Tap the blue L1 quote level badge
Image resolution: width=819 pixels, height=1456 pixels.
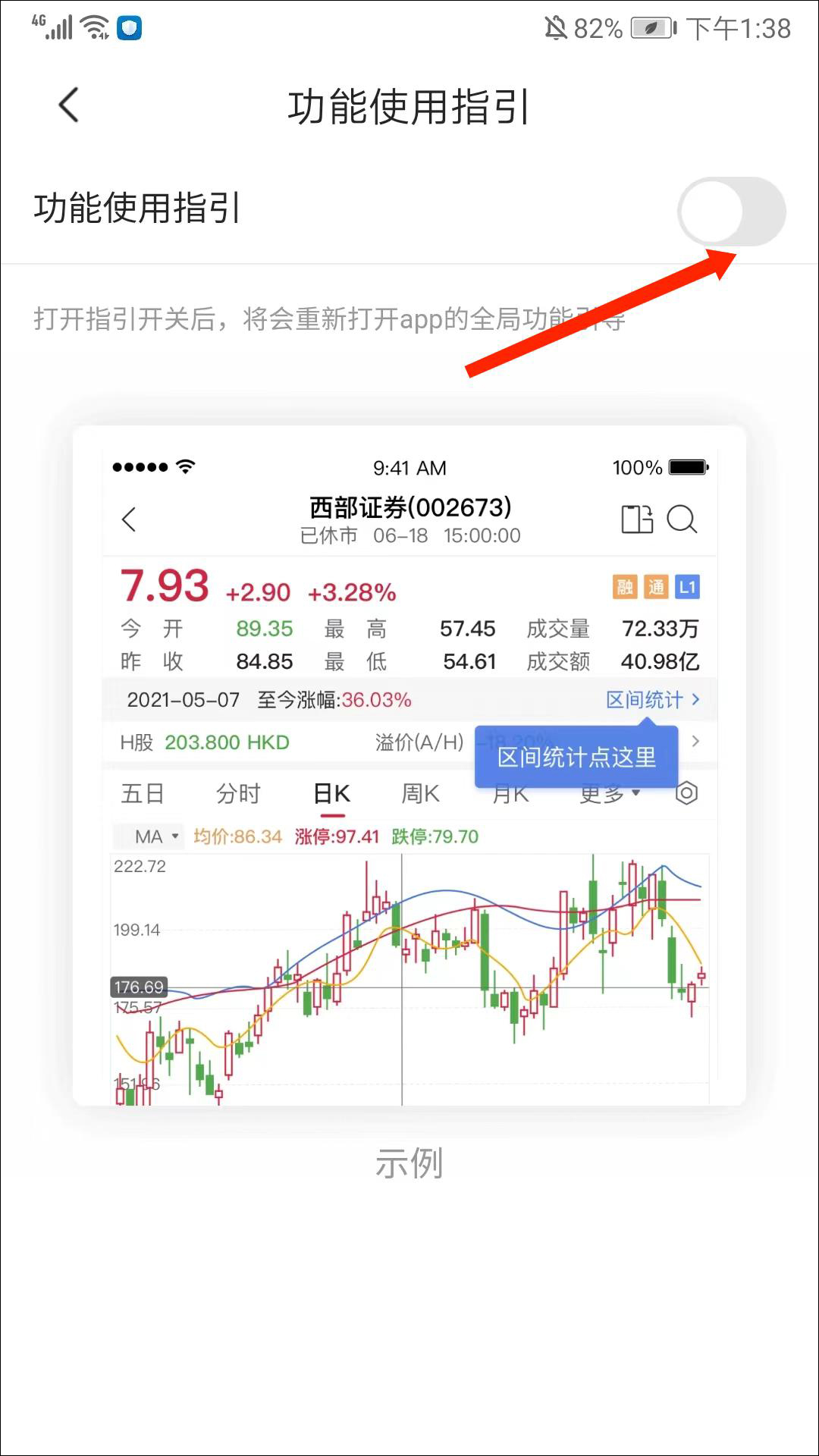coord(689,587)
